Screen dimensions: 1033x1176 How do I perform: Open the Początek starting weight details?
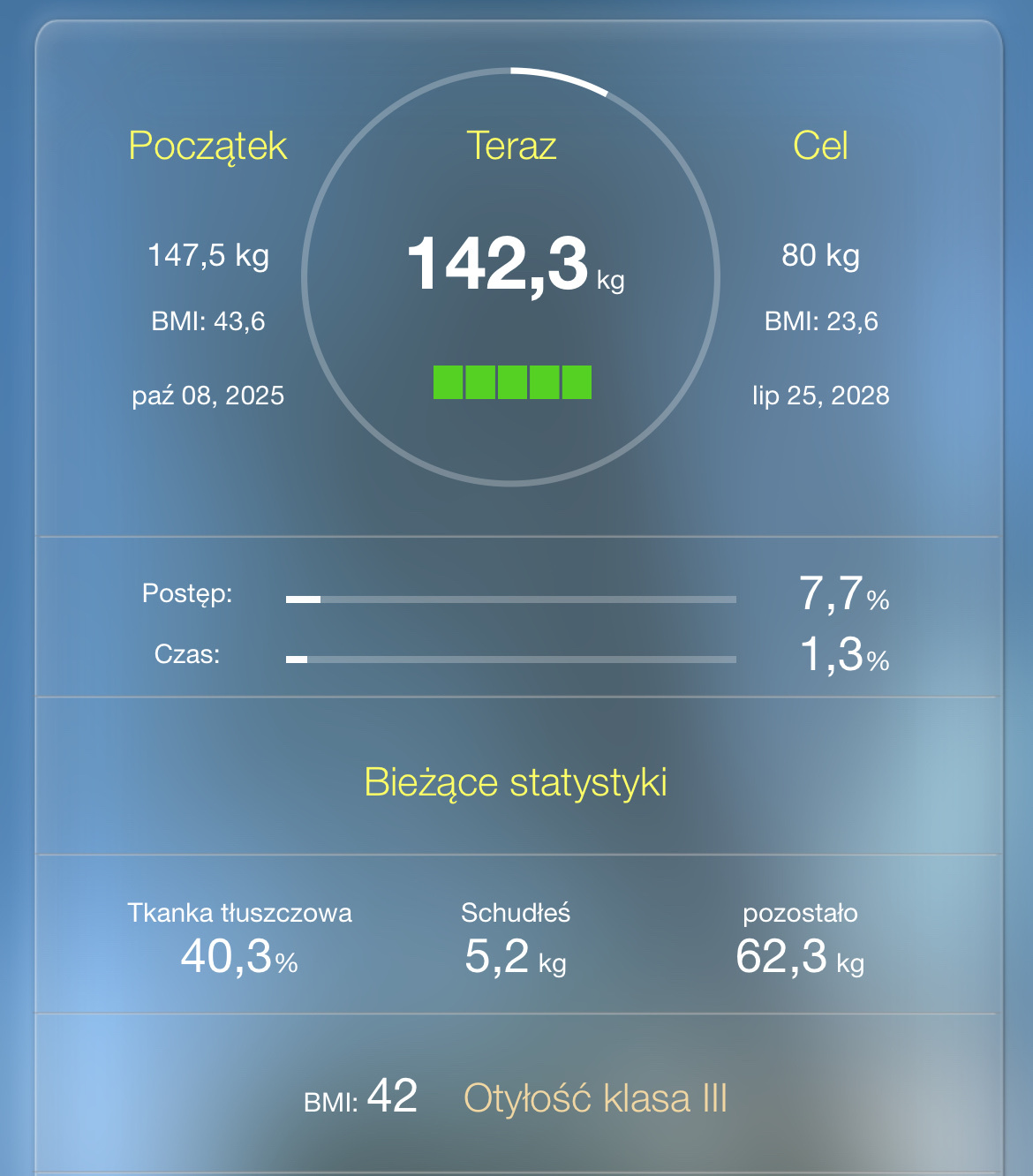(x=208, y=265)
